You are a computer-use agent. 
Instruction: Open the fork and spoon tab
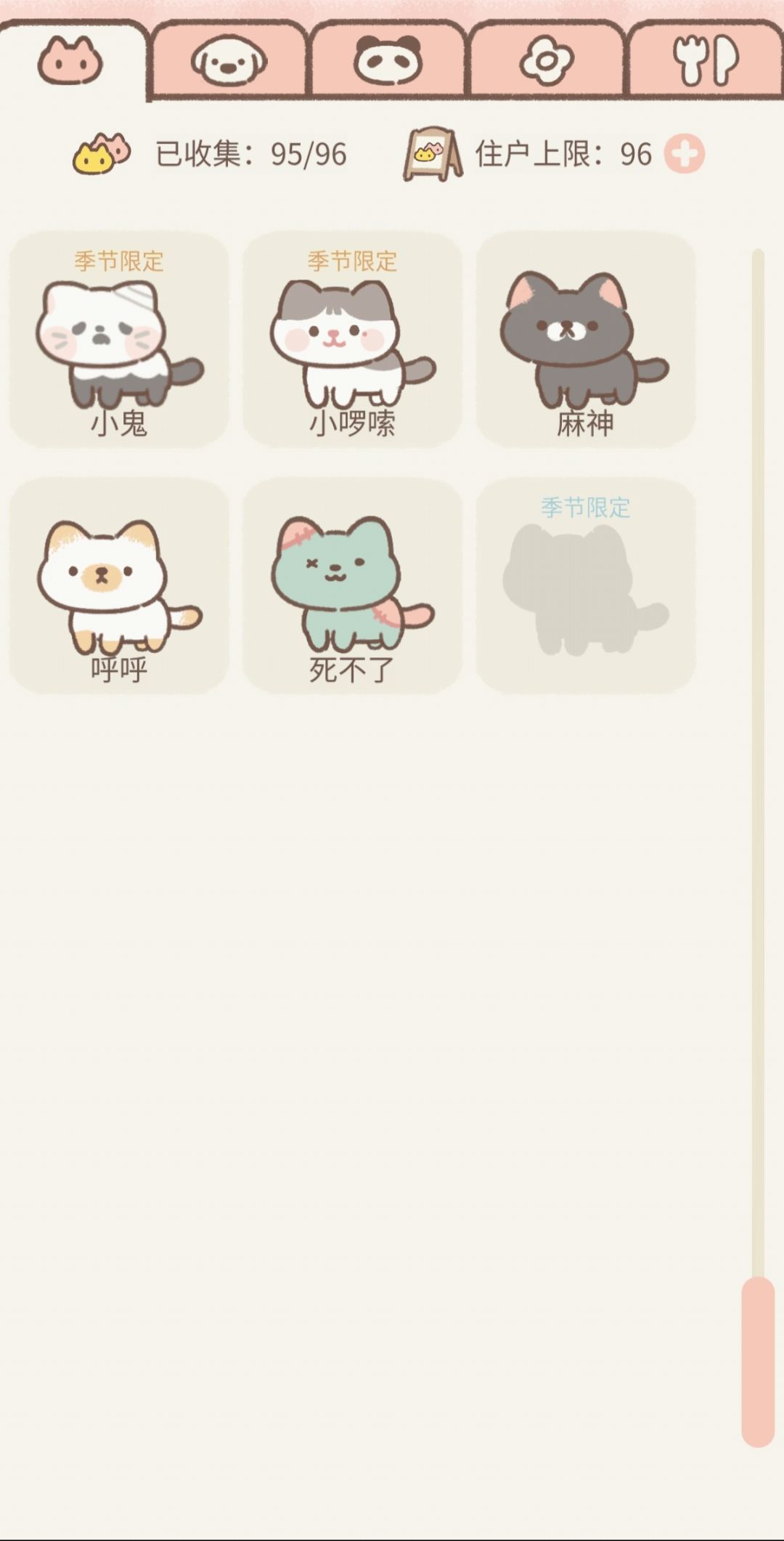click(706, 59)
